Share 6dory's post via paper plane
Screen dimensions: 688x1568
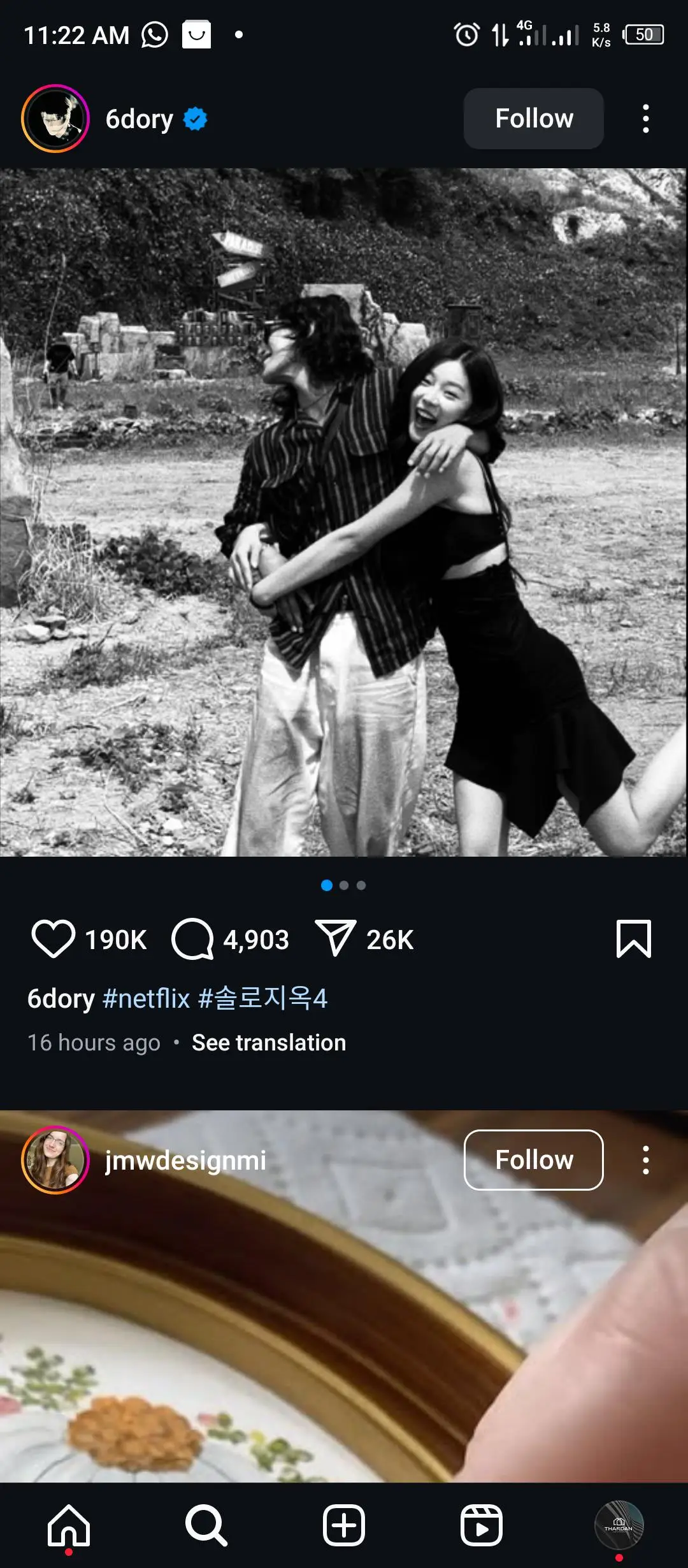pos(335,939)
